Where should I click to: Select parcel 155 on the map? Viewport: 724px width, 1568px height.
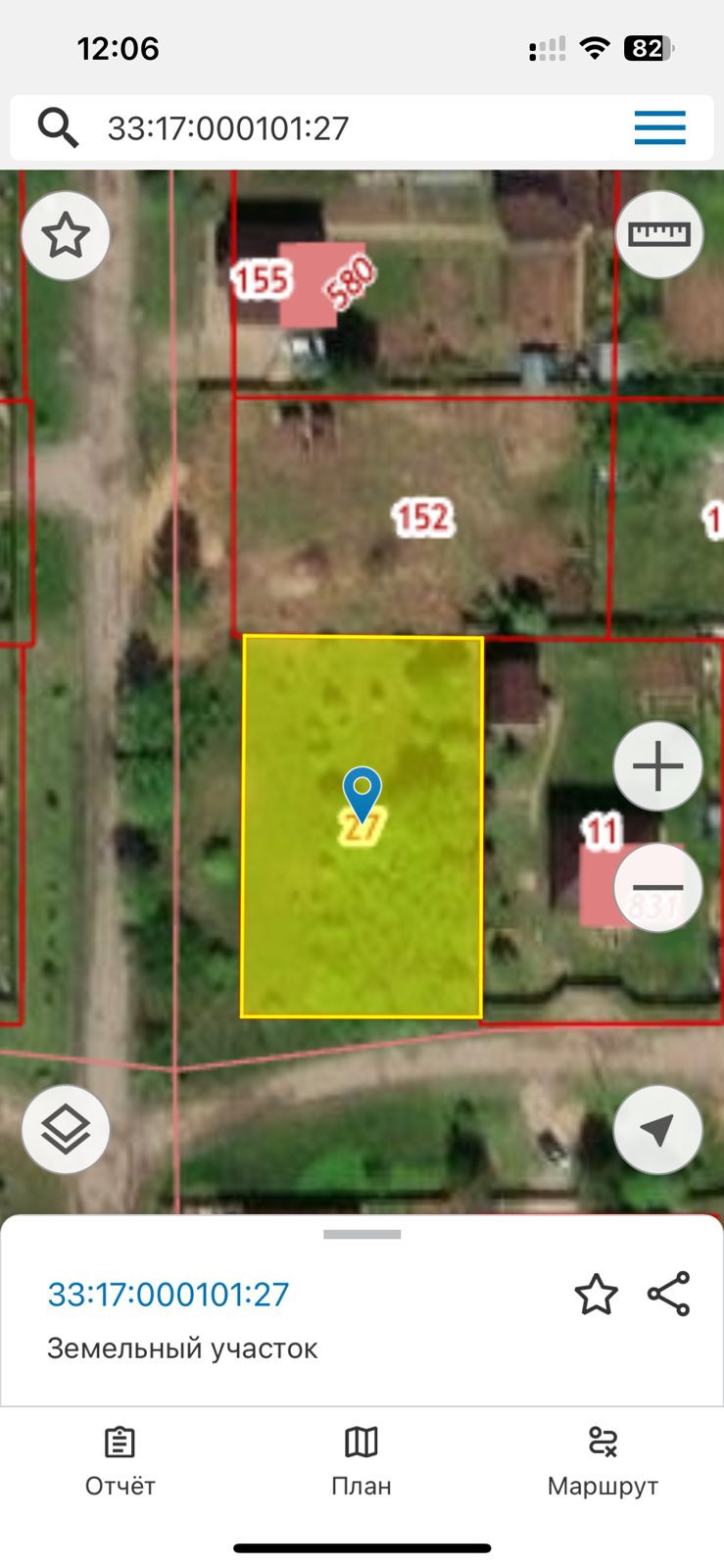pyautogui.click(x=261, y=281)
